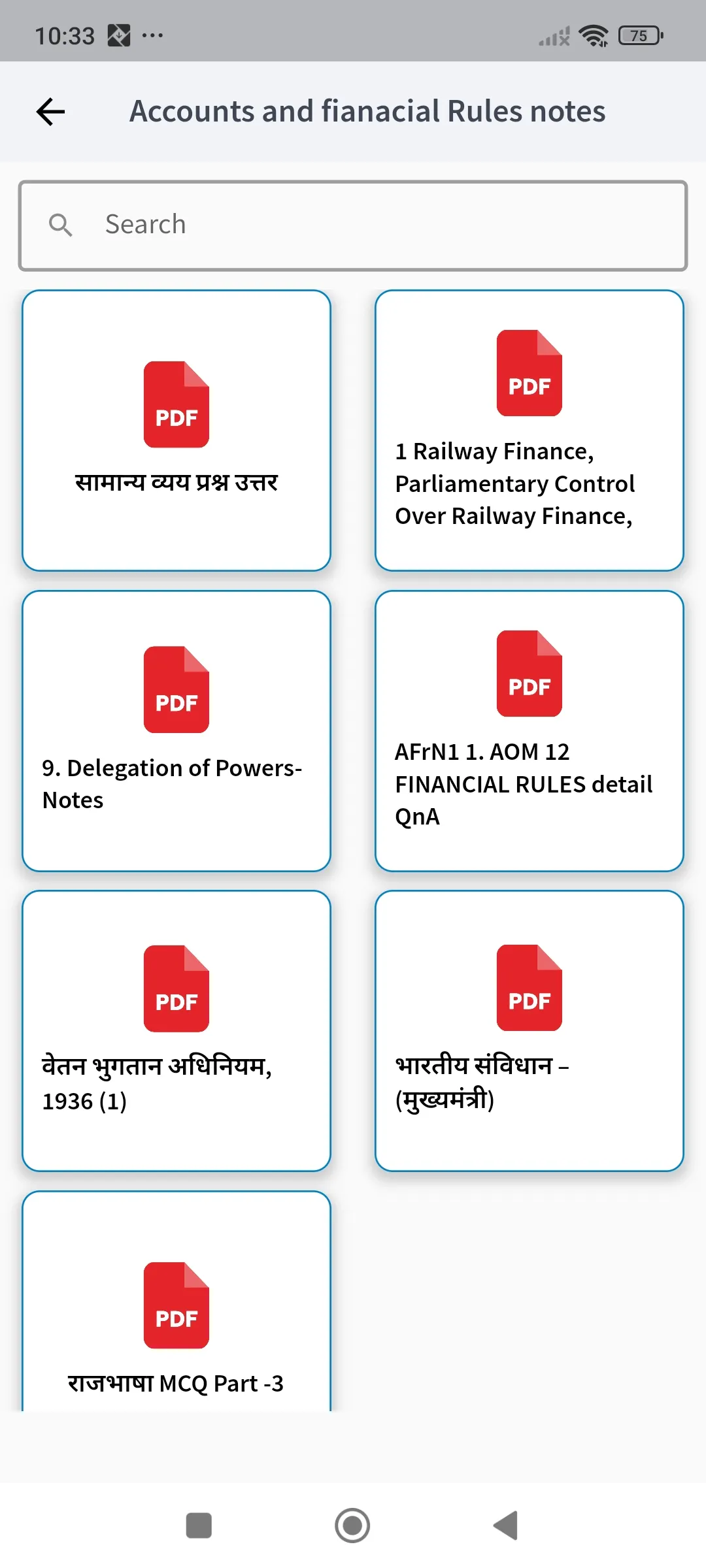Tap the Accounts and fianacial Rules notes title
Screen dimensions: 706x1568
click(367, 111)
